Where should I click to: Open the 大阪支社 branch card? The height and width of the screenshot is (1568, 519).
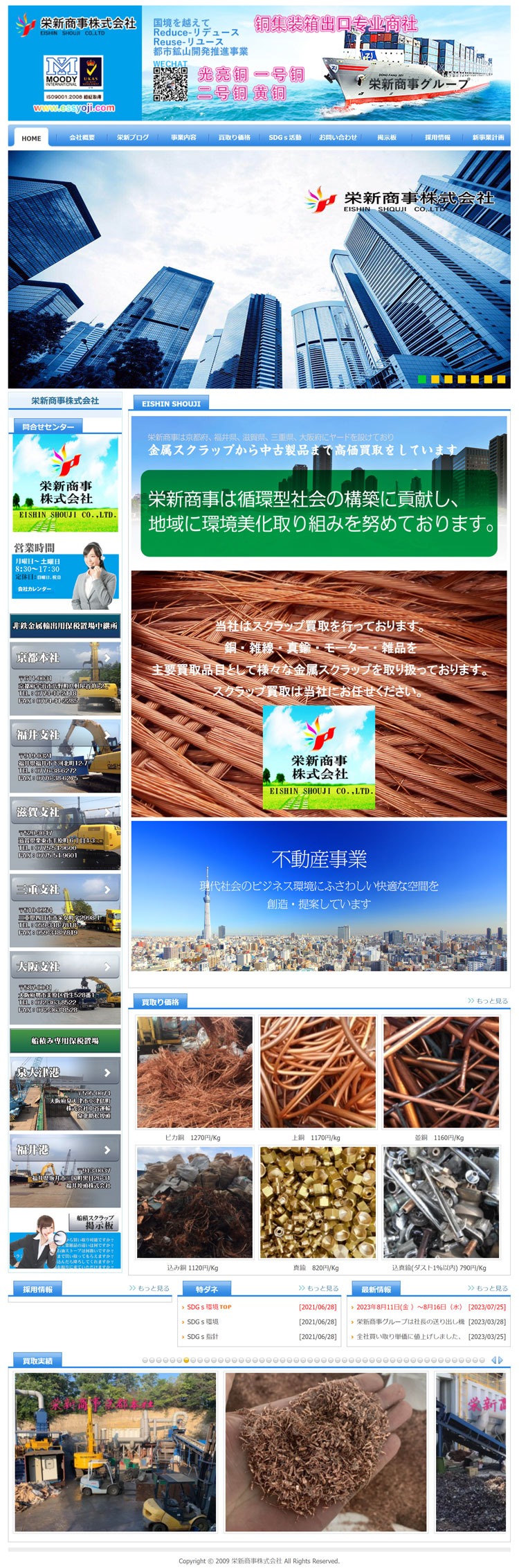pos(65,988)
